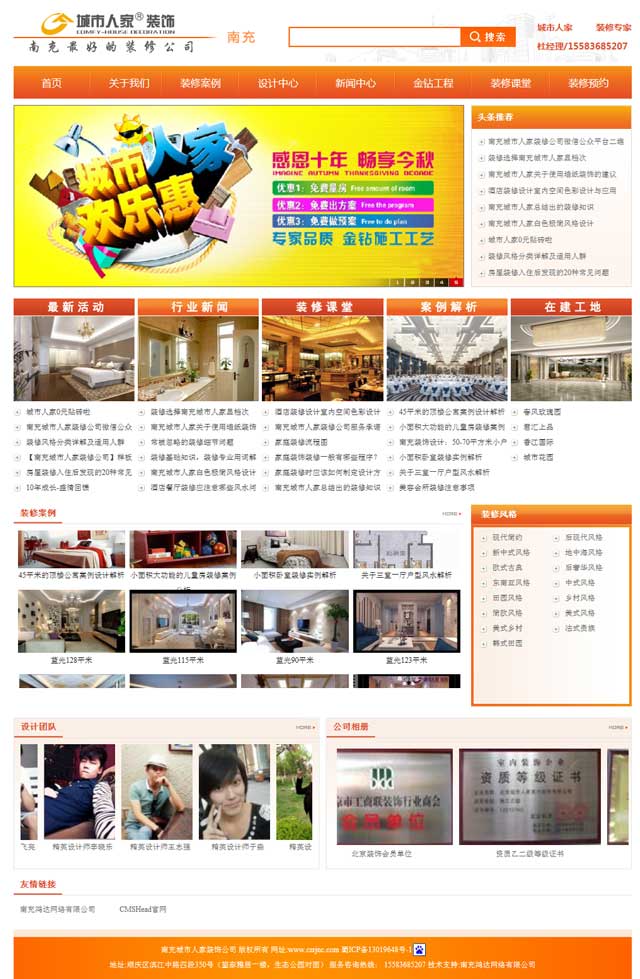Image resolution: width=640 pixels, height=979 pixels.
Task: View the 蓝光128平米 case photo
Action: click(71, 620)
